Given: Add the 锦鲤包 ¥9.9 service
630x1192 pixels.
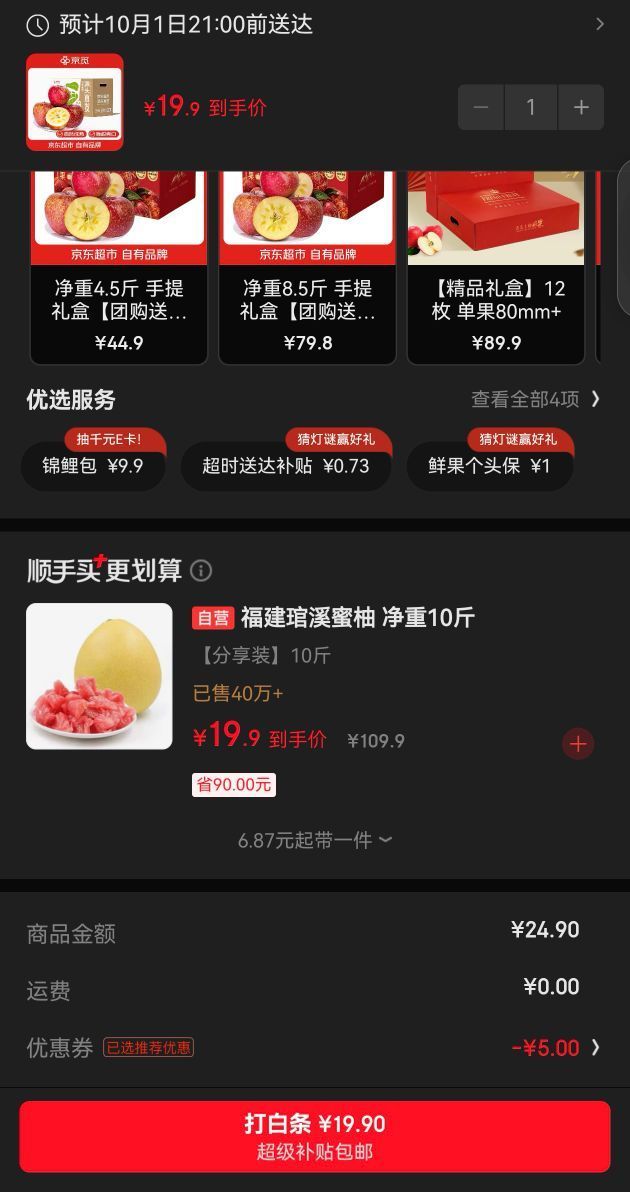Looking at the screenshot, I should [x=93, y=465].
